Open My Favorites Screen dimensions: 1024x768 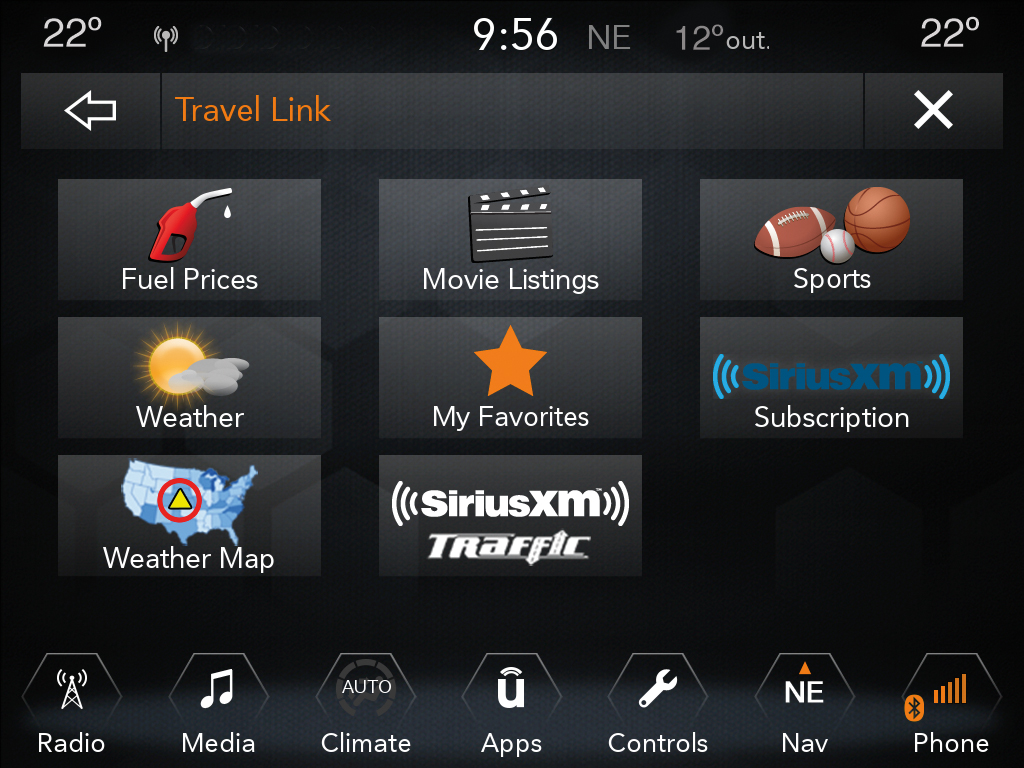coord(510,378)
